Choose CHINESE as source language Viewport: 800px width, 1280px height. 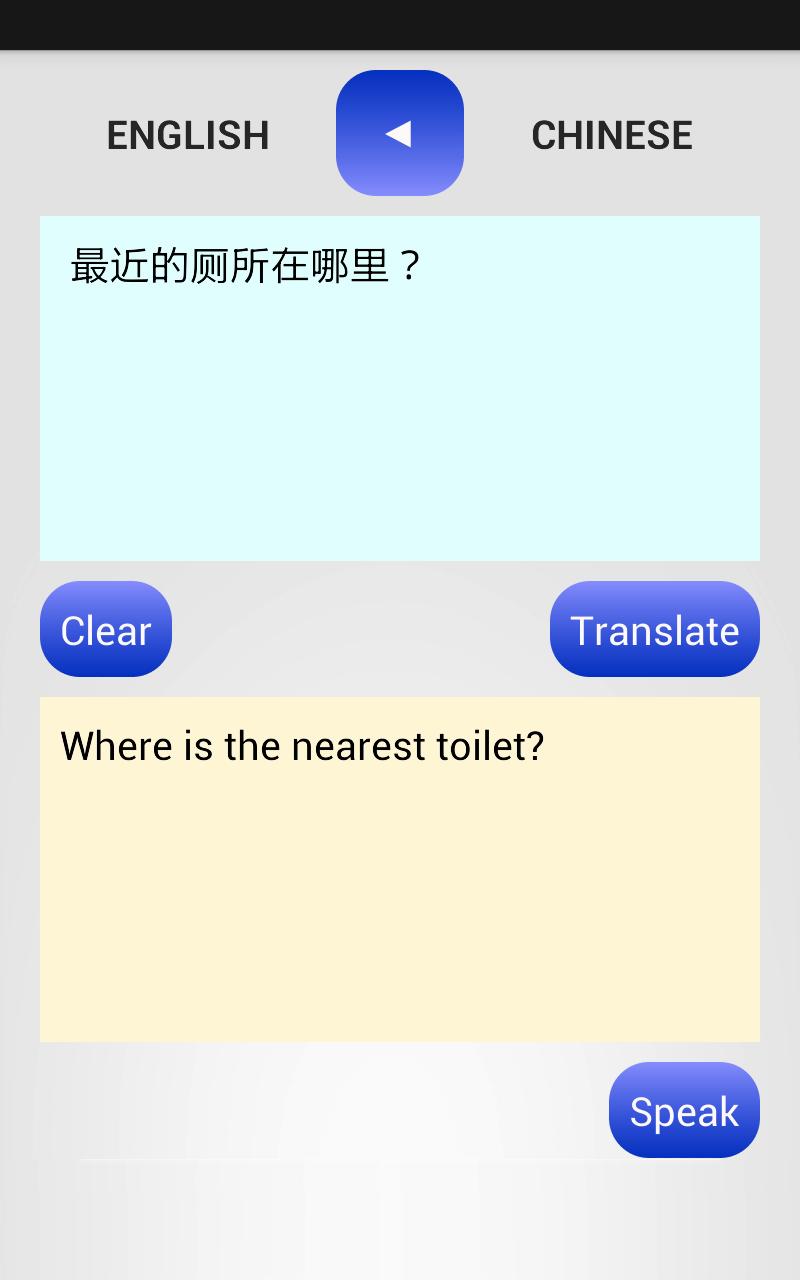pyautogui.click(x=611, y=134)
